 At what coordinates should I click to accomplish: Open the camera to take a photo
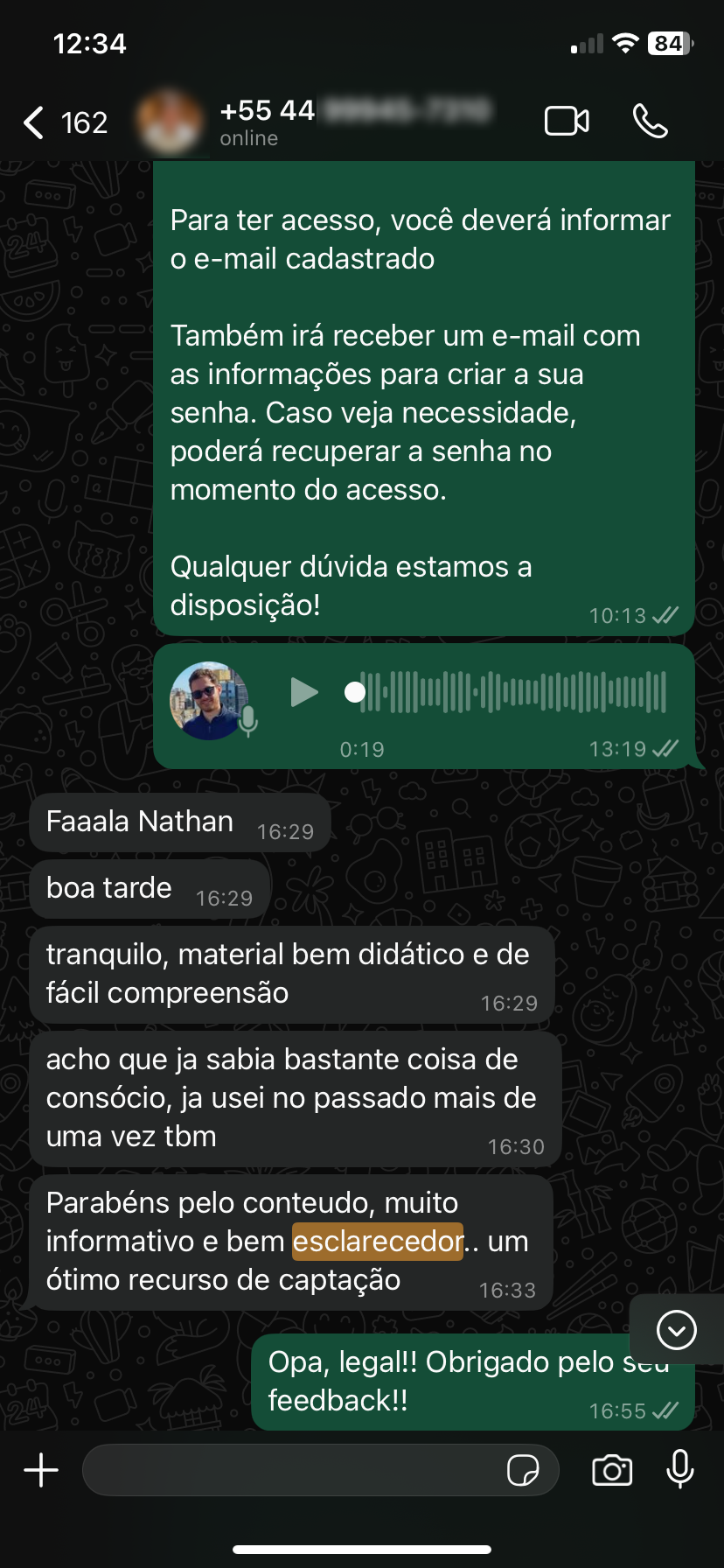[611, 1470]
